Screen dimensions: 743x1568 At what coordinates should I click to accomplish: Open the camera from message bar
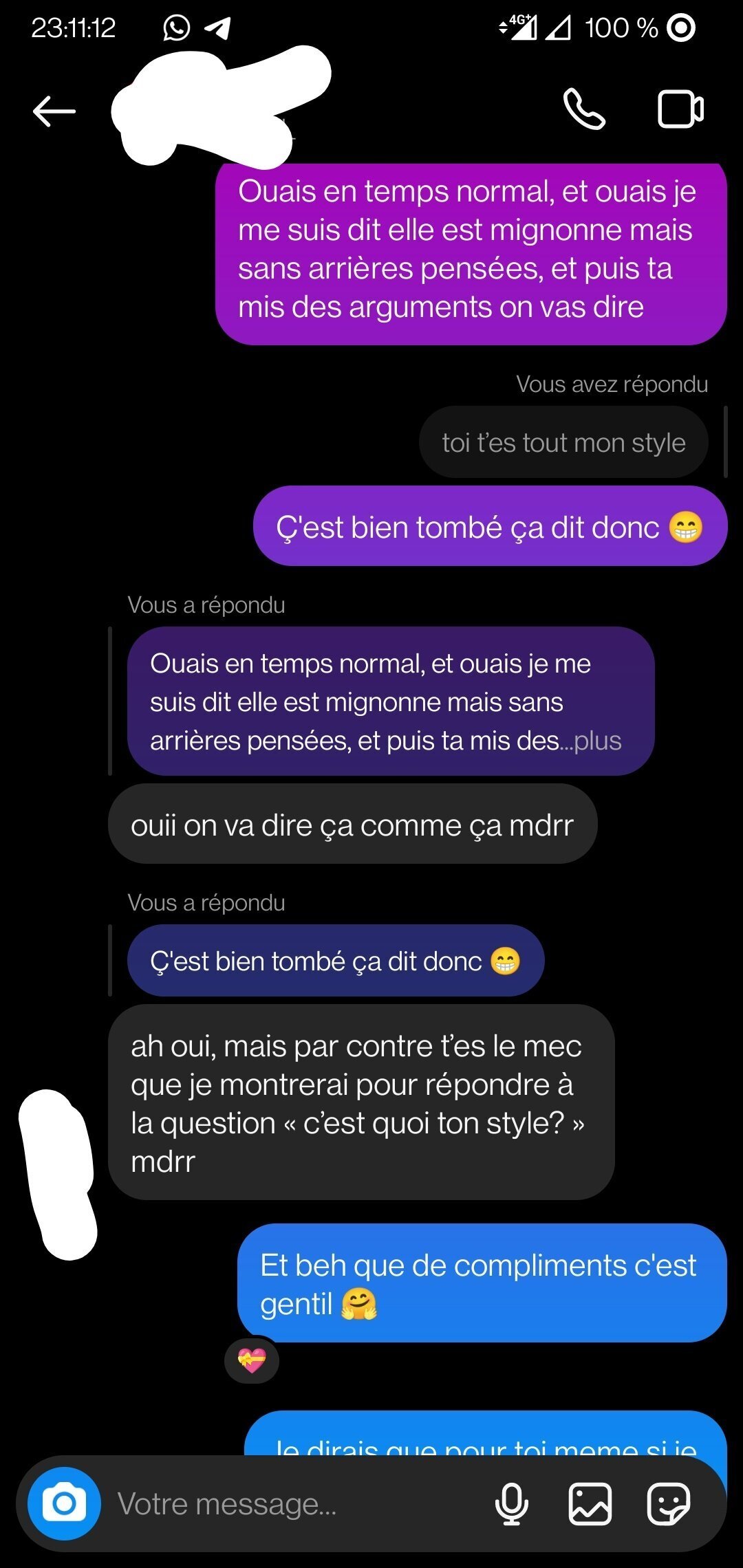tap(64, 1503)
